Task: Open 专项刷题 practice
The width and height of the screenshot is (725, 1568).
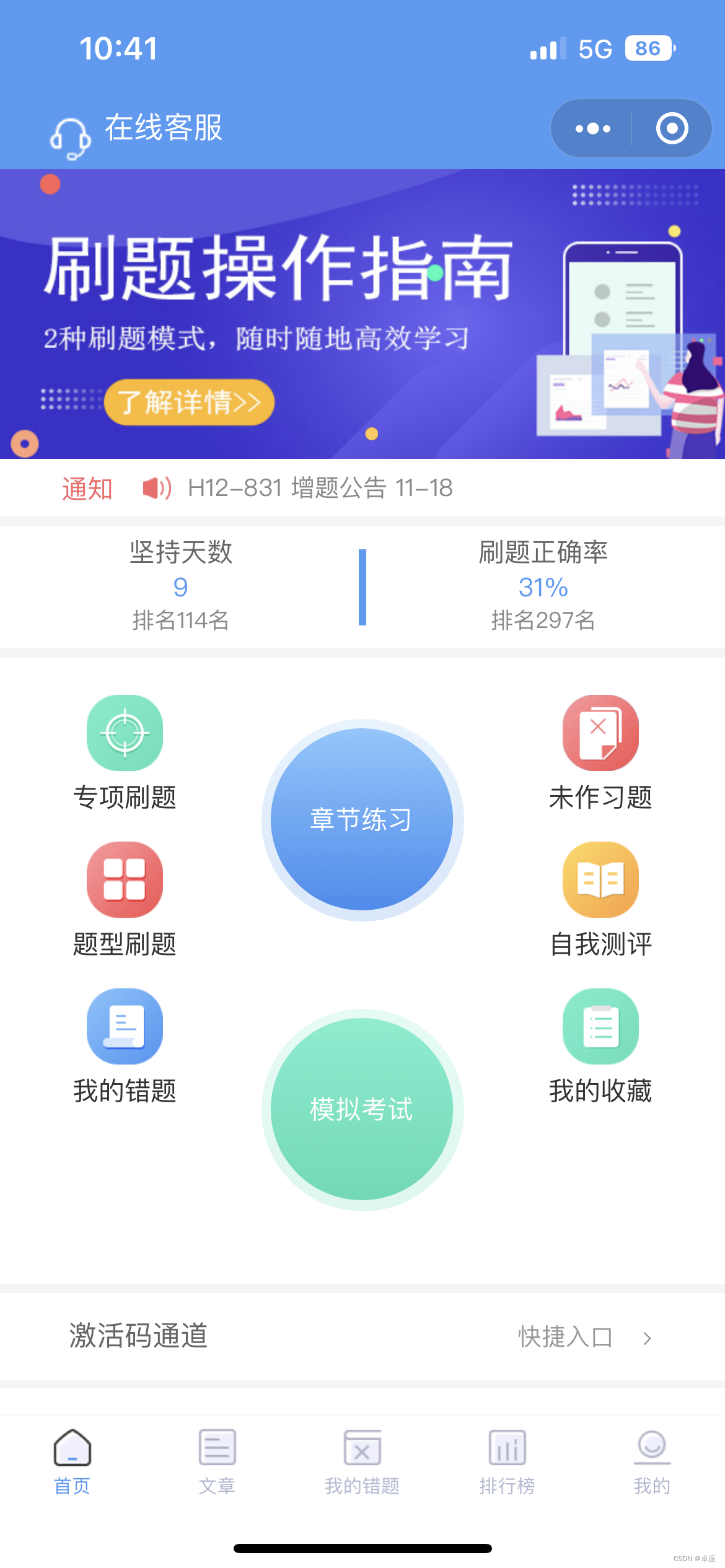Action: coord(125,753)
